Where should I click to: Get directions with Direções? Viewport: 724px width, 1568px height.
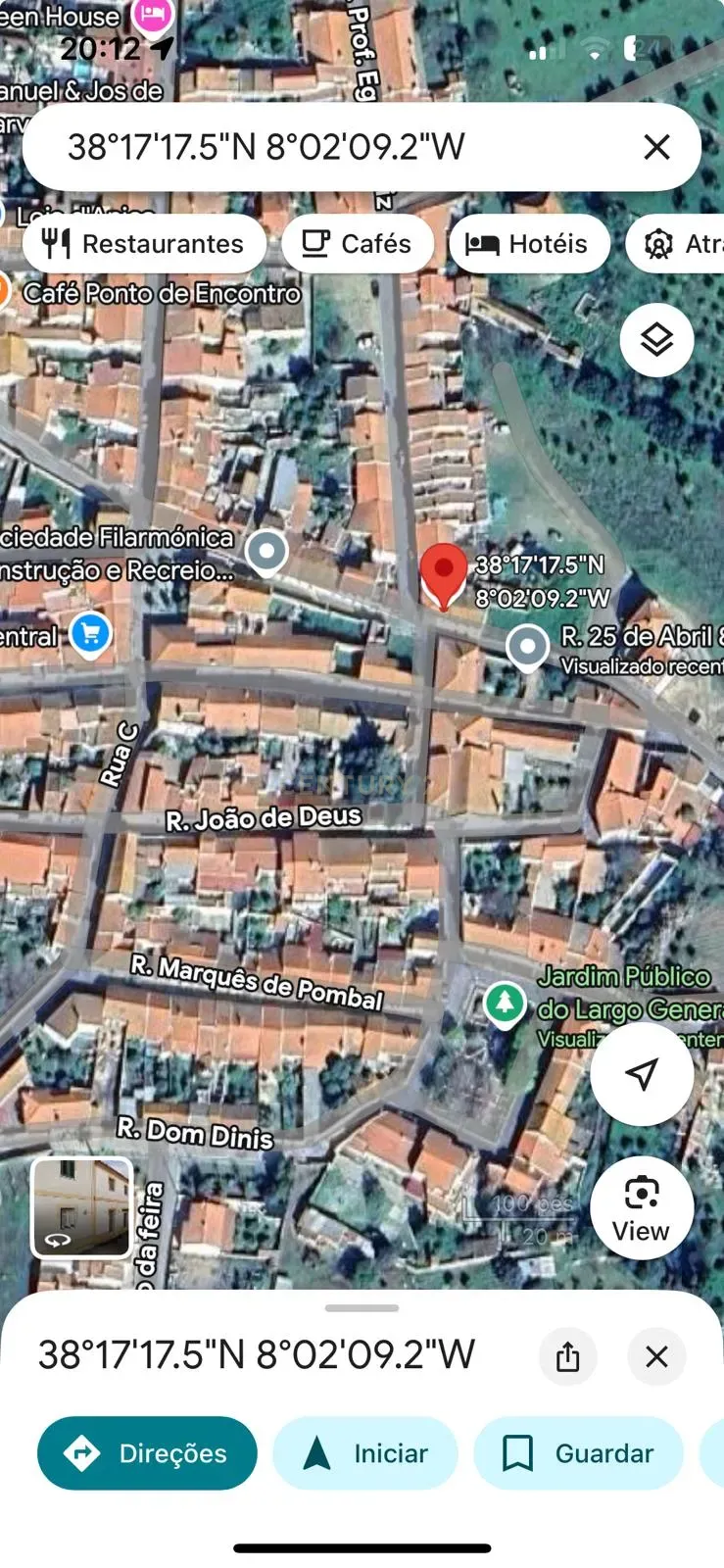pos(147,1453)
